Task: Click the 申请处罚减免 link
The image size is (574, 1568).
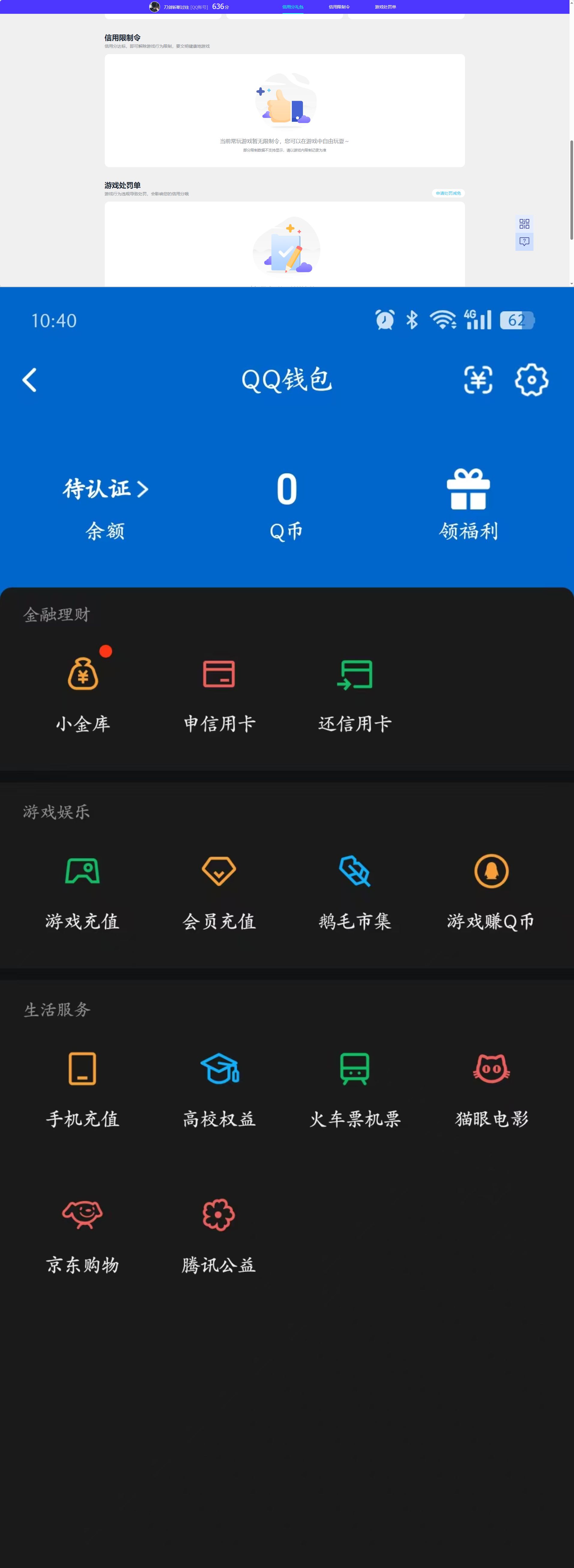Action: pyautogui.click(x=449, y=193)
